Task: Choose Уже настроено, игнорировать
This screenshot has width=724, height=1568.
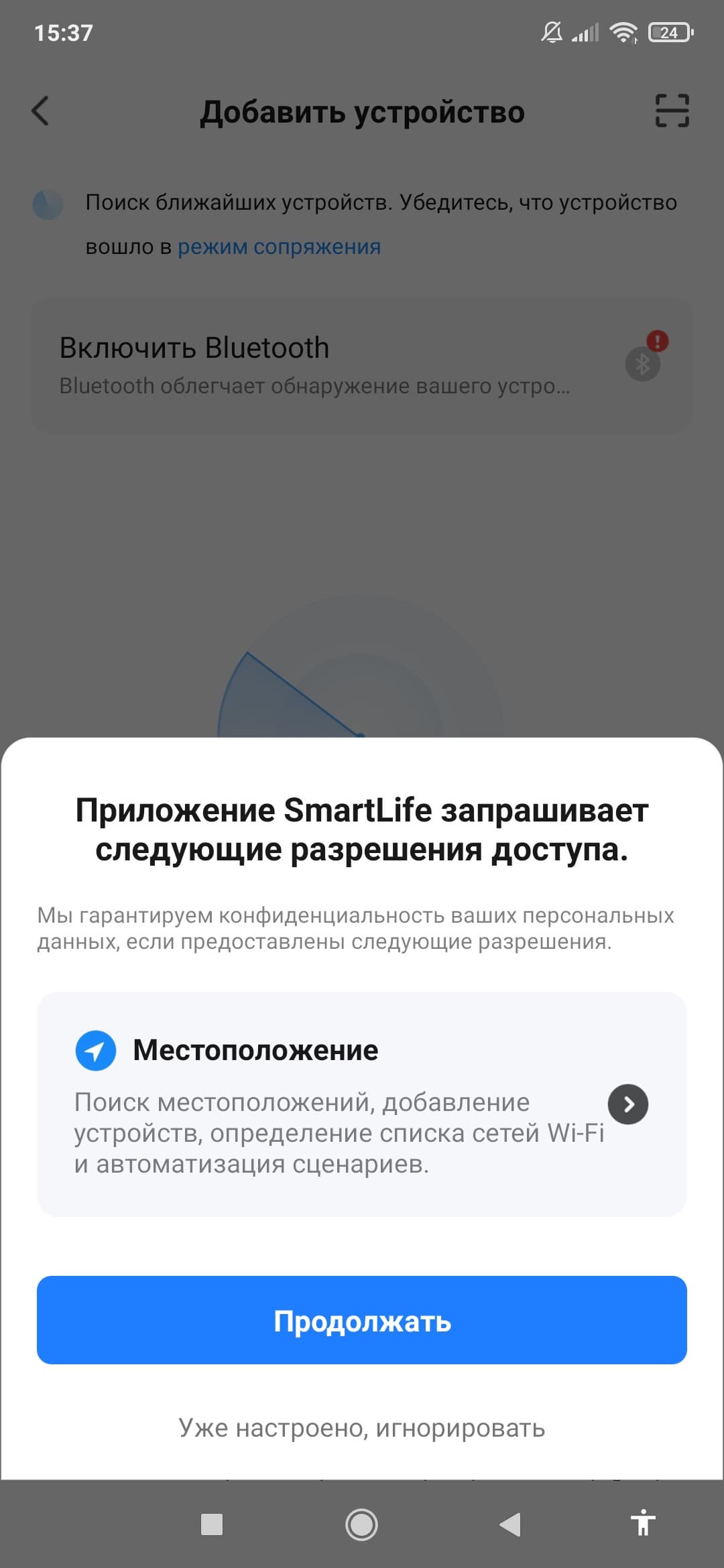Action: tap(362, 1428)
